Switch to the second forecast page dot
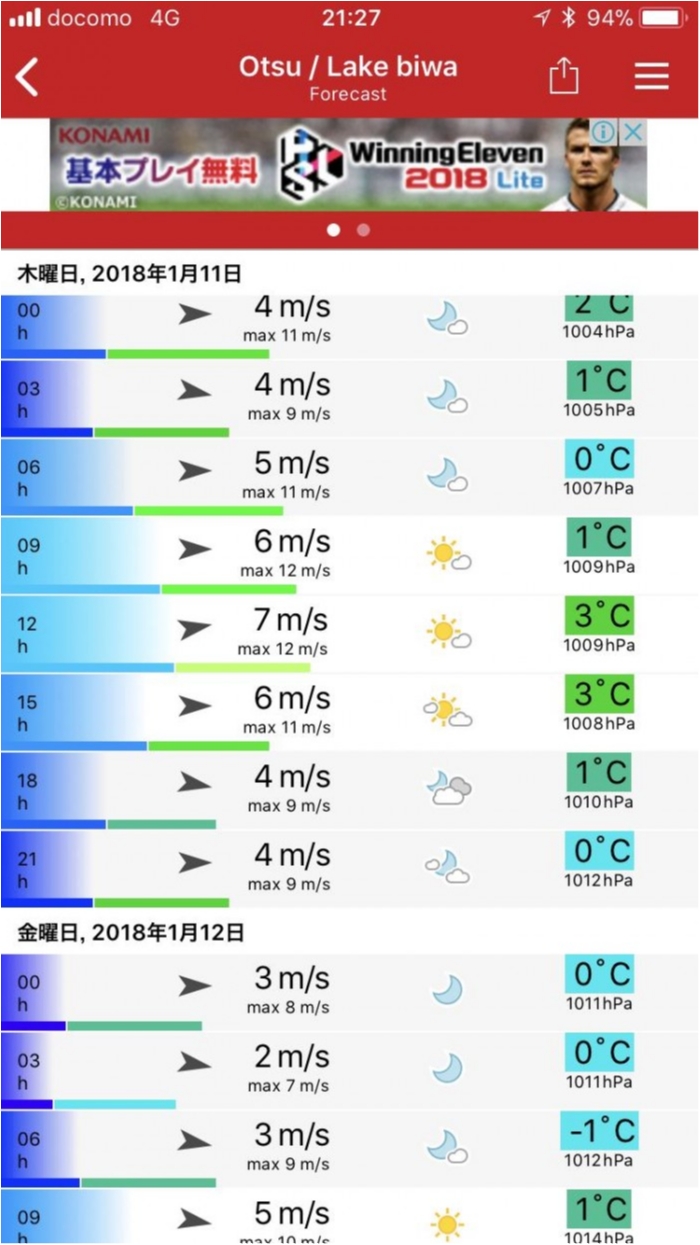This screenshot has height=1245, width=700. (x=363, y=230)
